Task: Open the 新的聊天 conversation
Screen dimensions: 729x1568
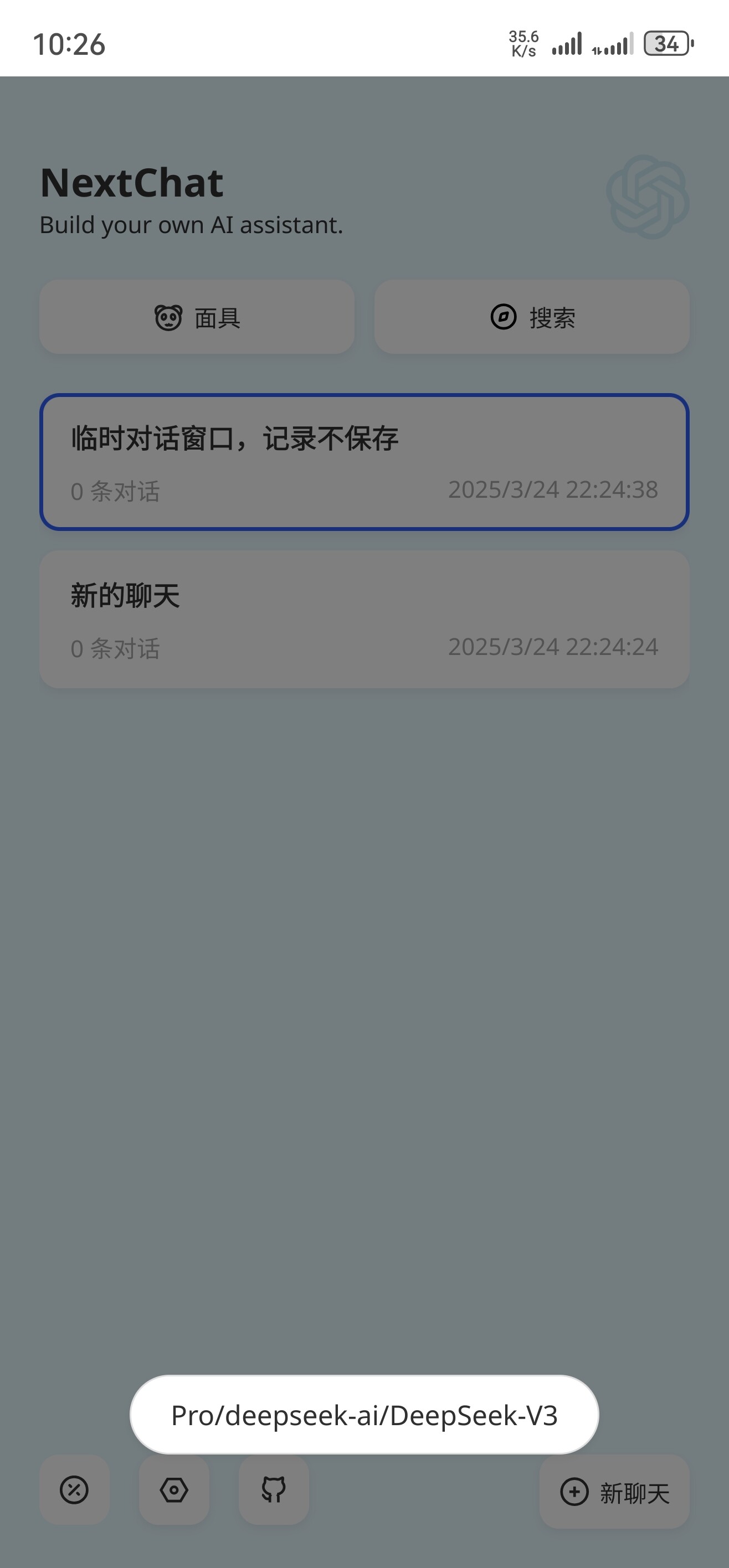Action: pos(364,620)
